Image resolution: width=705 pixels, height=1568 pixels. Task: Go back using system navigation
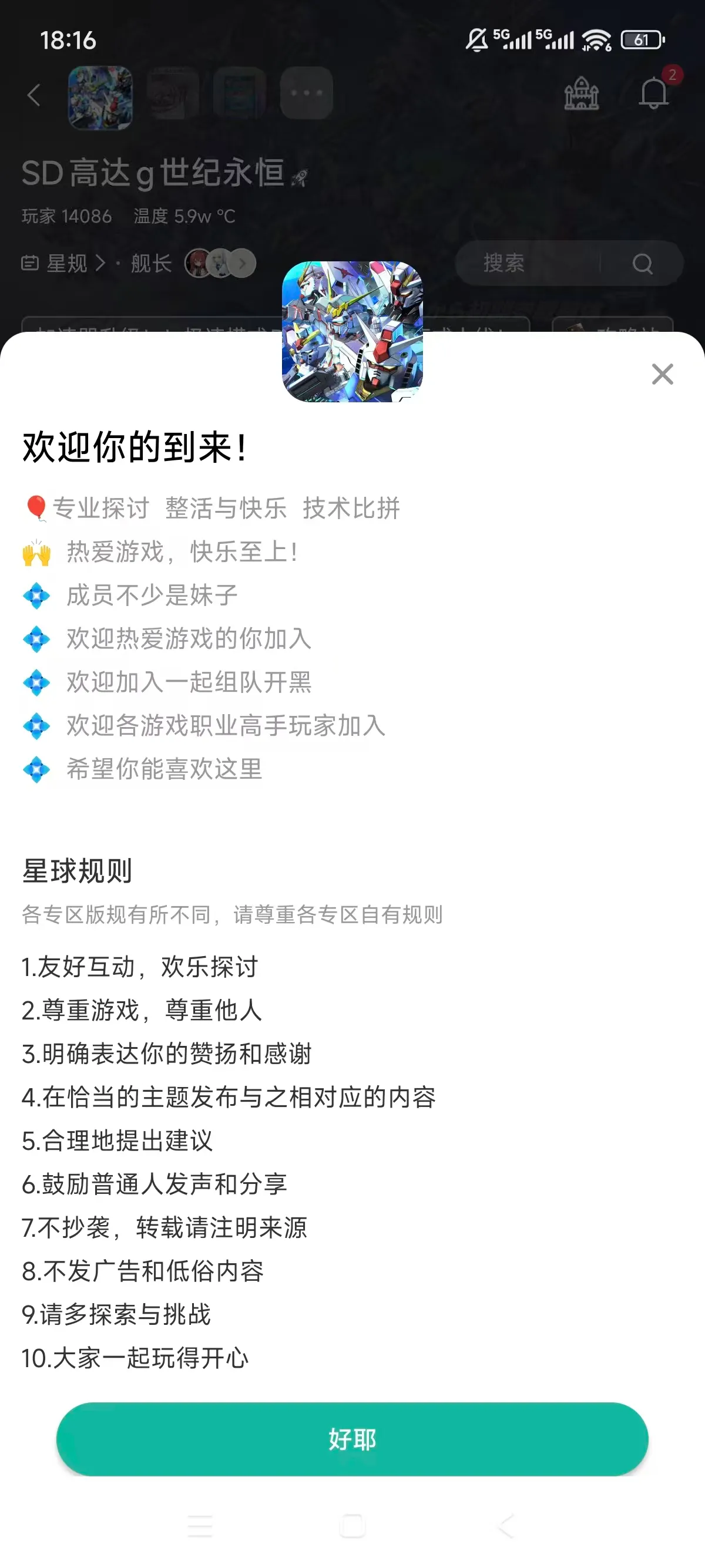505,1526
